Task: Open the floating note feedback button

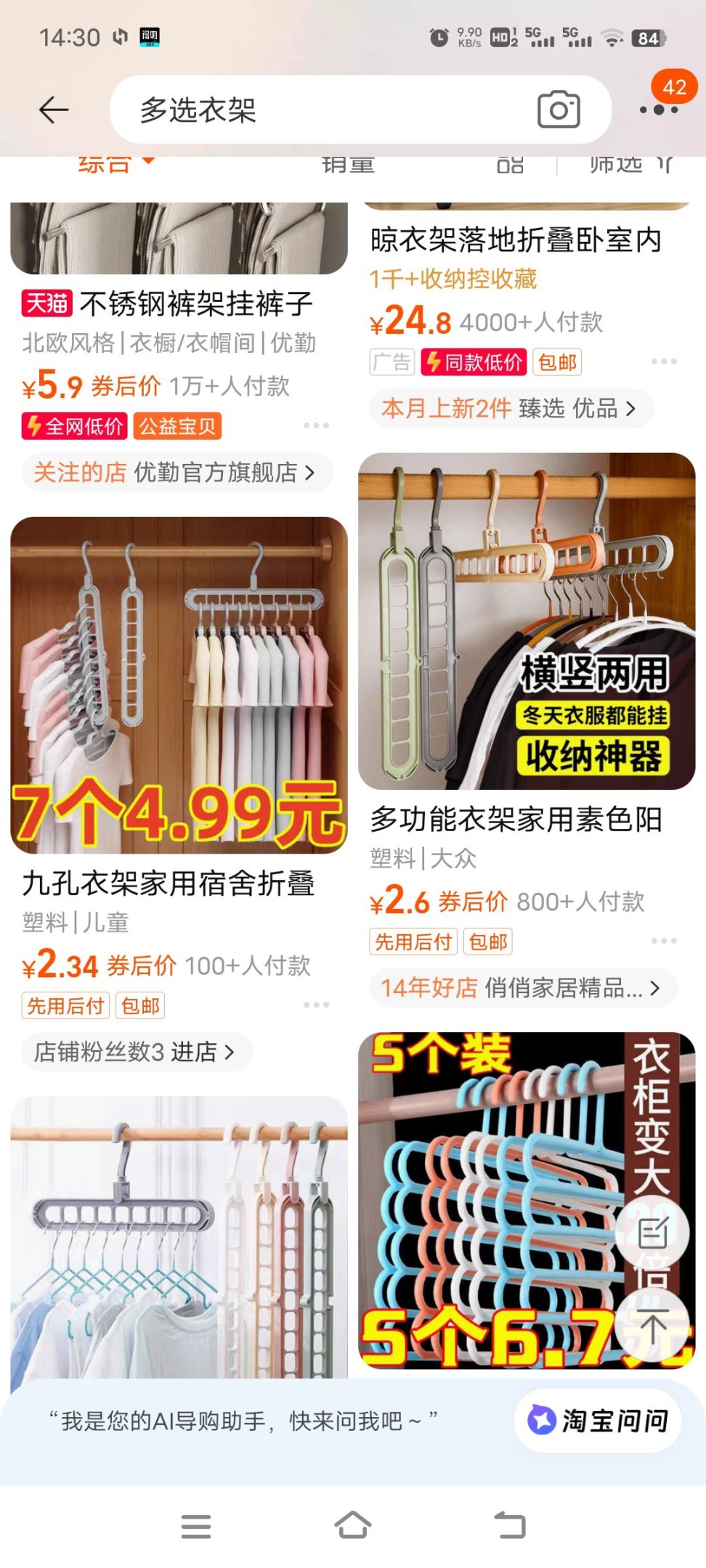Action: click(x=652, y=1233)
